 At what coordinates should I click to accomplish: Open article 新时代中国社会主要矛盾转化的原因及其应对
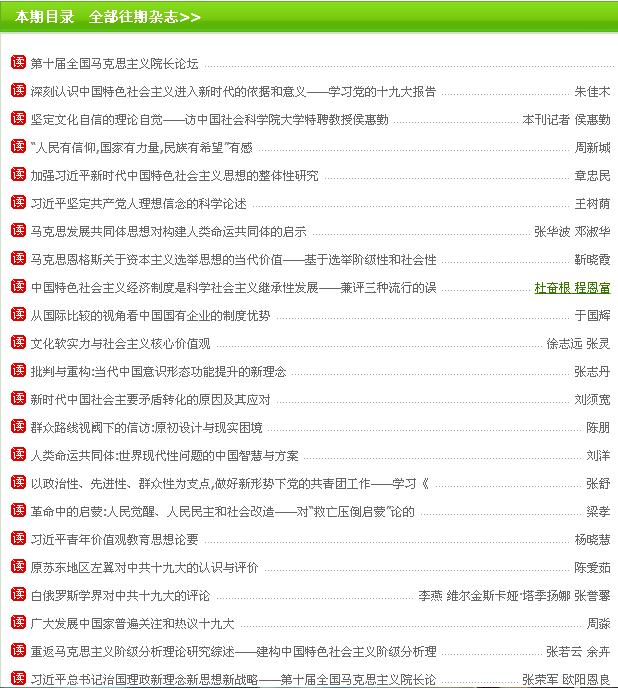pos(150,400)
